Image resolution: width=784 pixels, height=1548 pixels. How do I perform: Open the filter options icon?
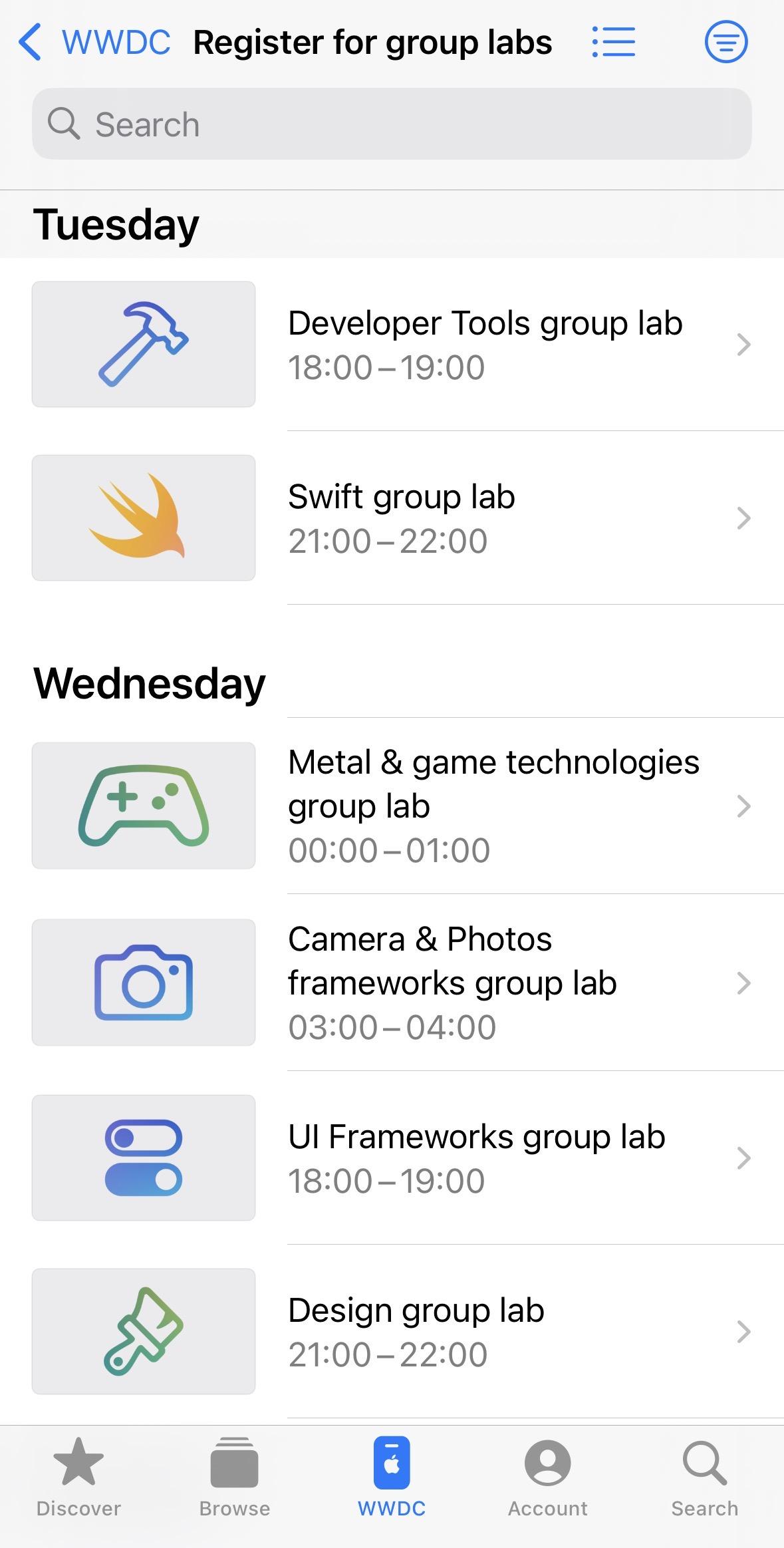726,42
